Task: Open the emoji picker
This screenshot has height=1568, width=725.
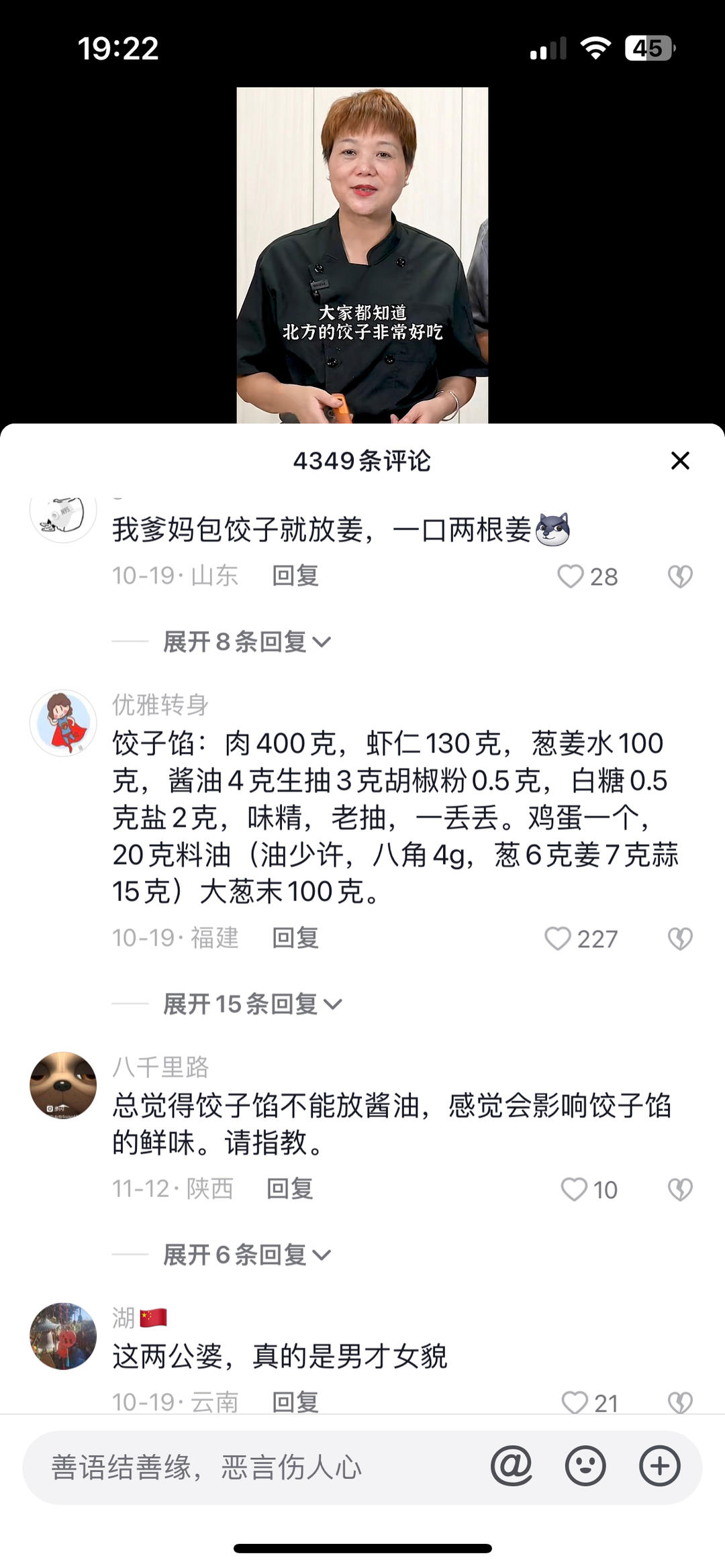Action: click(585, 1466)
